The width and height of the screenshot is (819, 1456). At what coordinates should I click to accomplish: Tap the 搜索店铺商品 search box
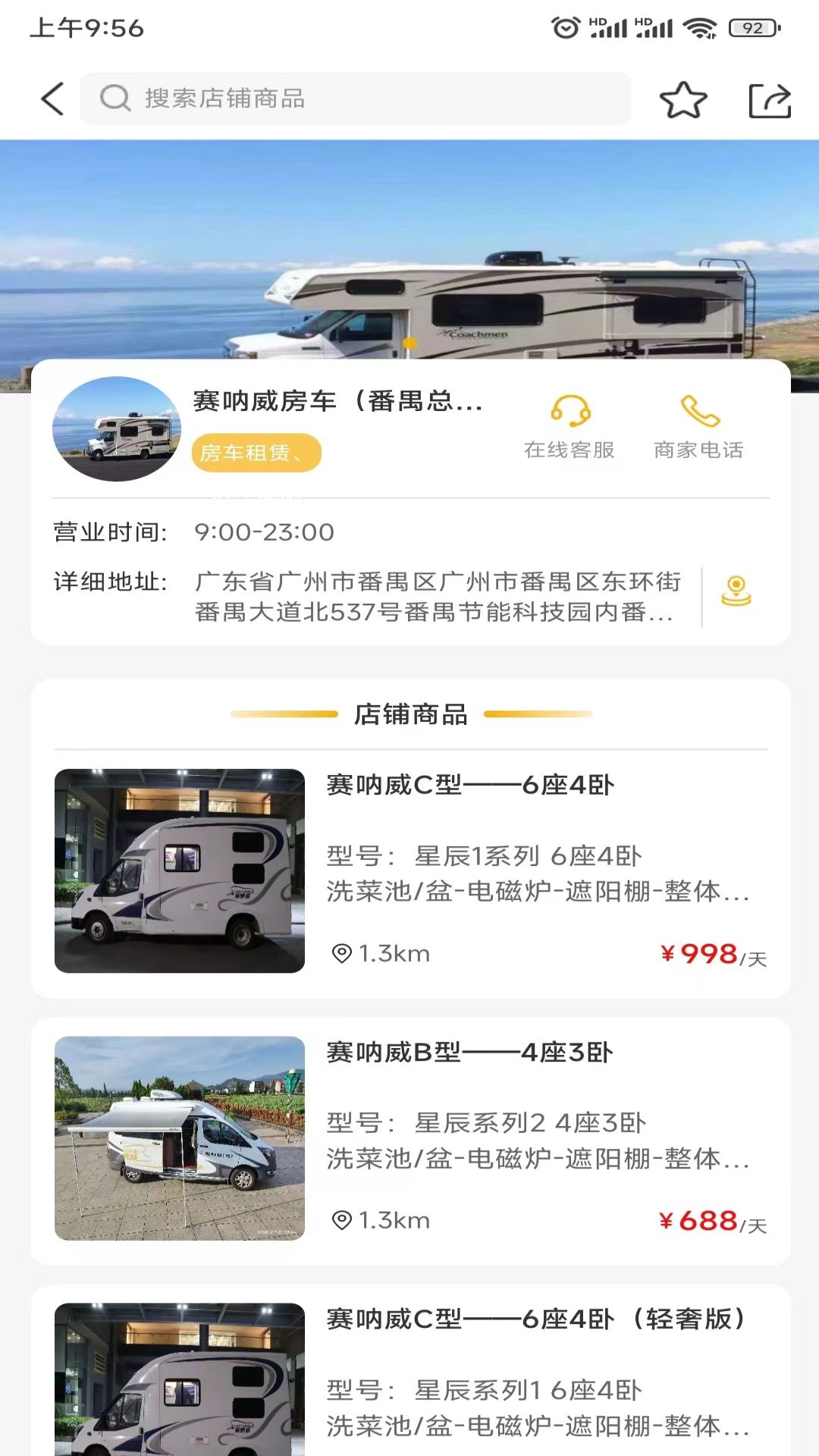[355, 99]
